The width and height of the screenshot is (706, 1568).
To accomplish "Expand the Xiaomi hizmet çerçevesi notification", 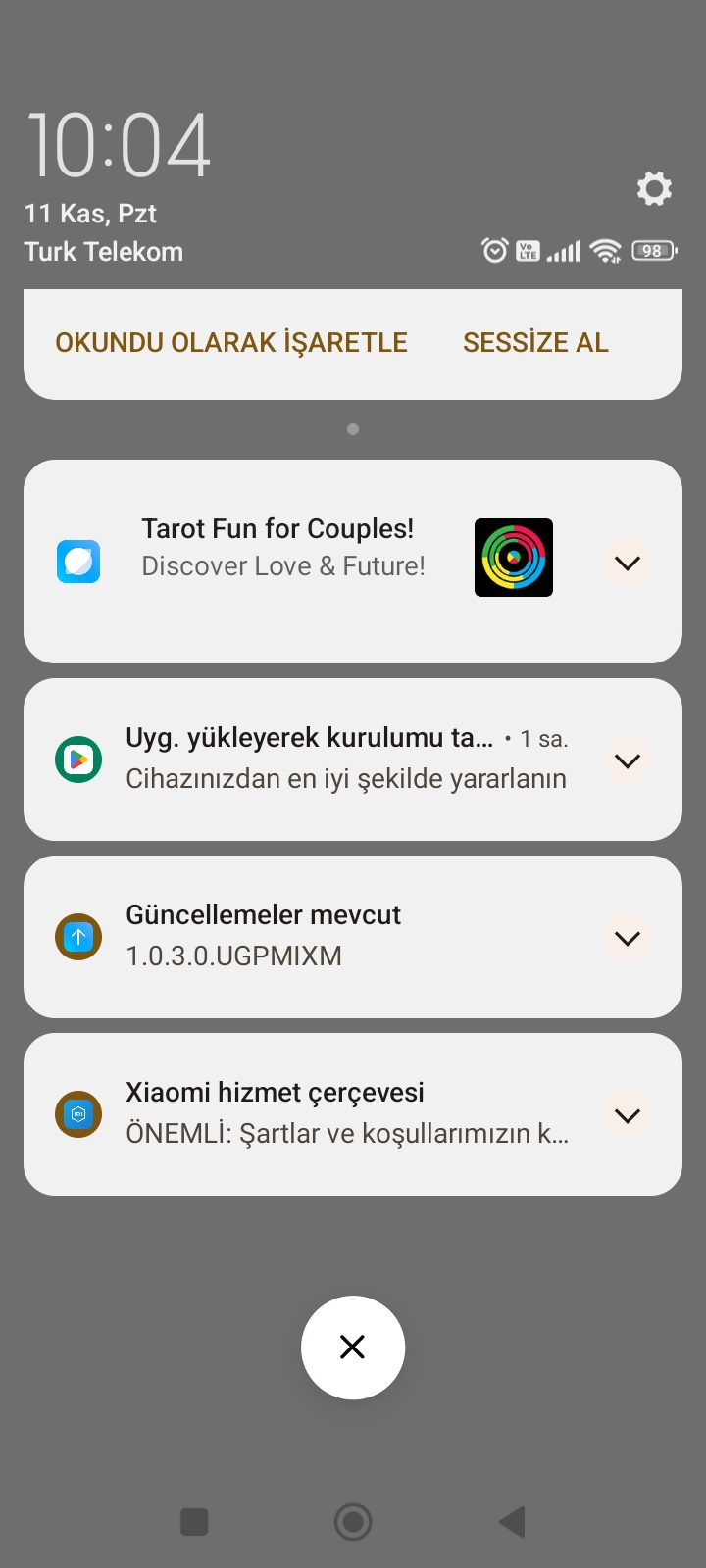I will click(628, 1115).
